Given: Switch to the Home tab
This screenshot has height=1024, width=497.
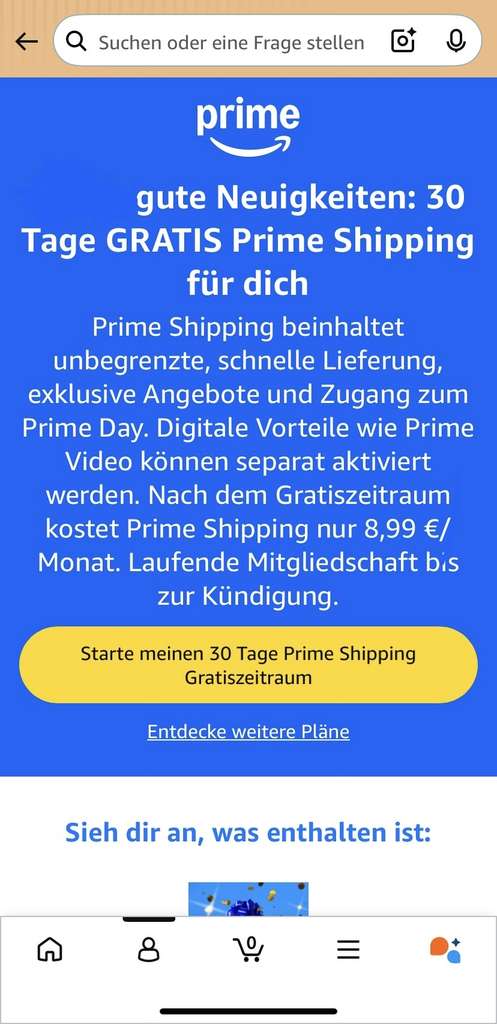Looking at the screenshot, I should (x=50, y=950).
